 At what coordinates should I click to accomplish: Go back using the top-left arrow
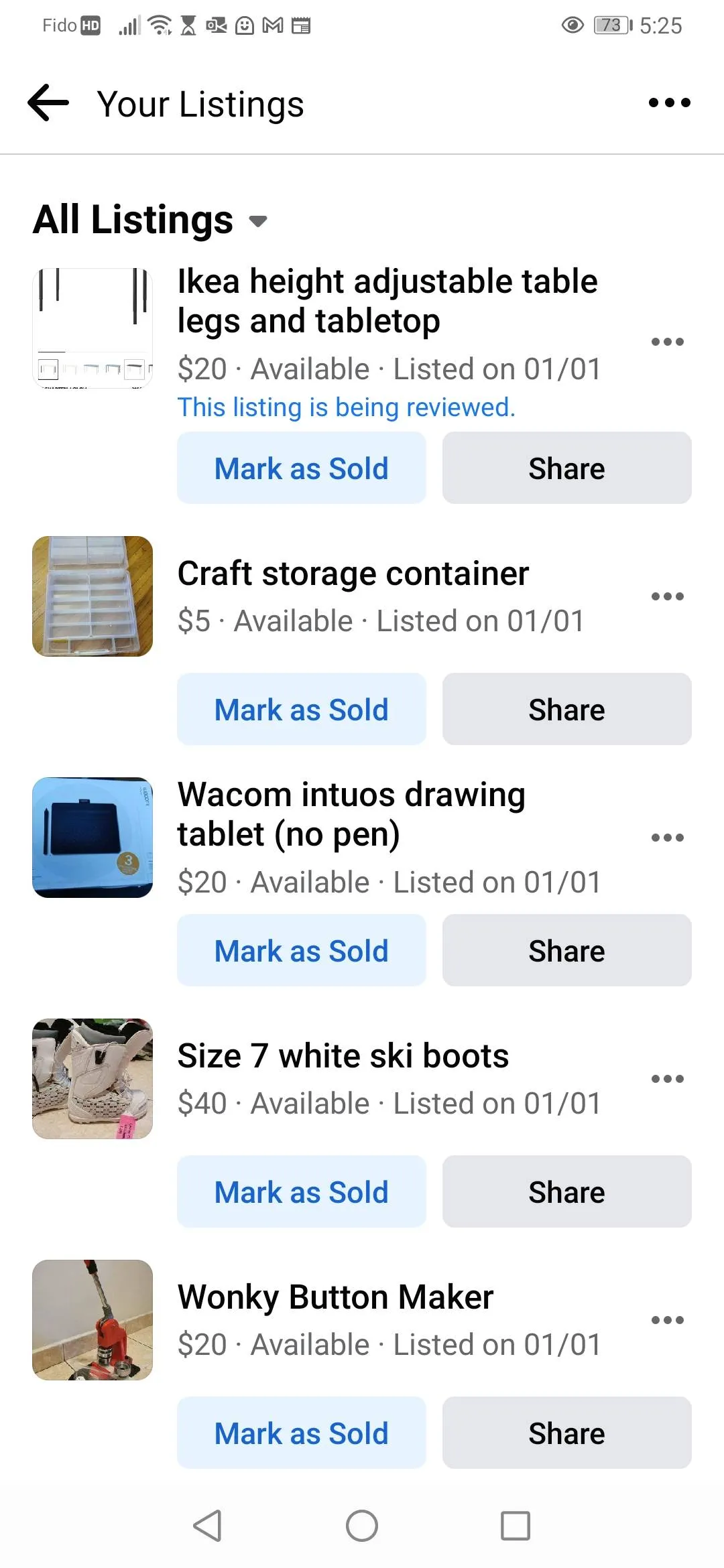(x=48, y=103)
